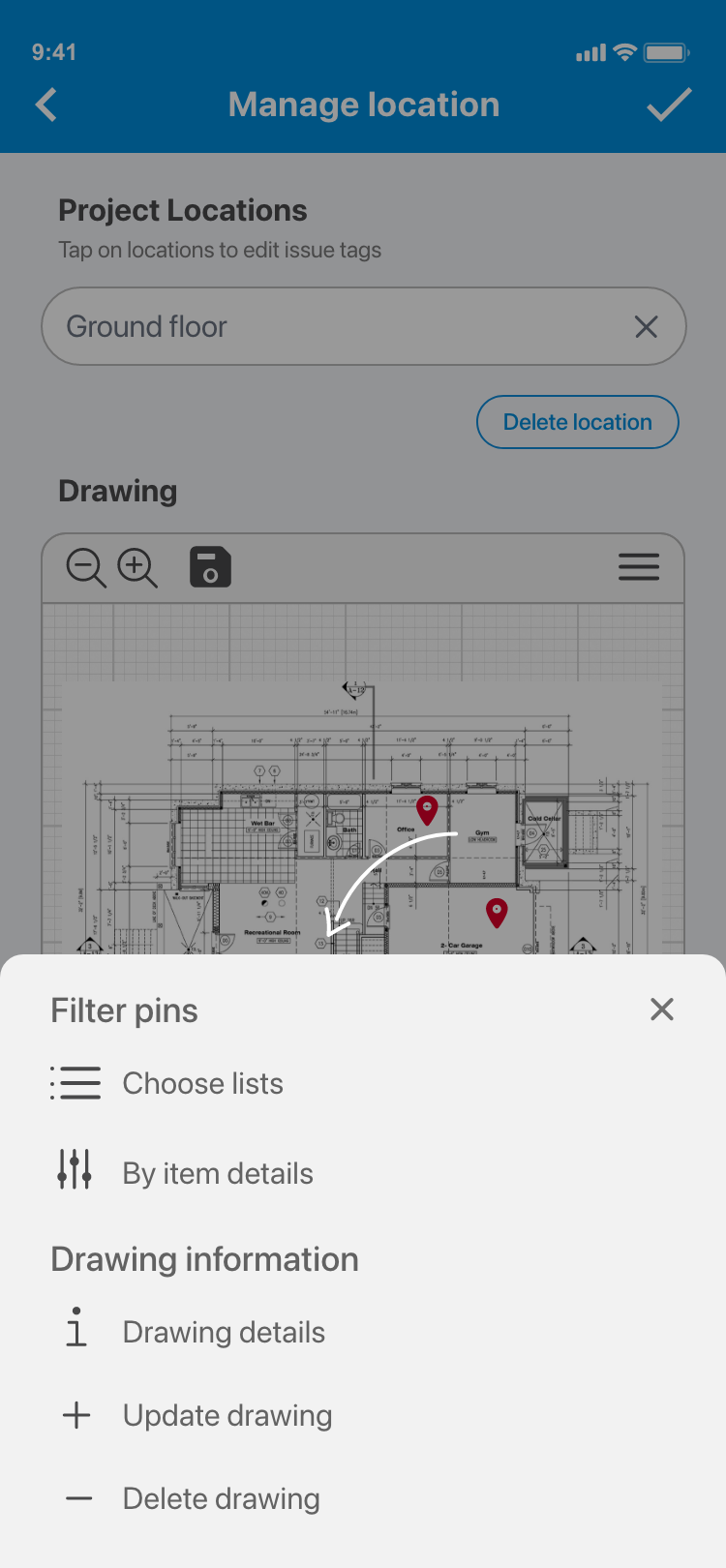Tap the Delete location button

click(578, 422)
